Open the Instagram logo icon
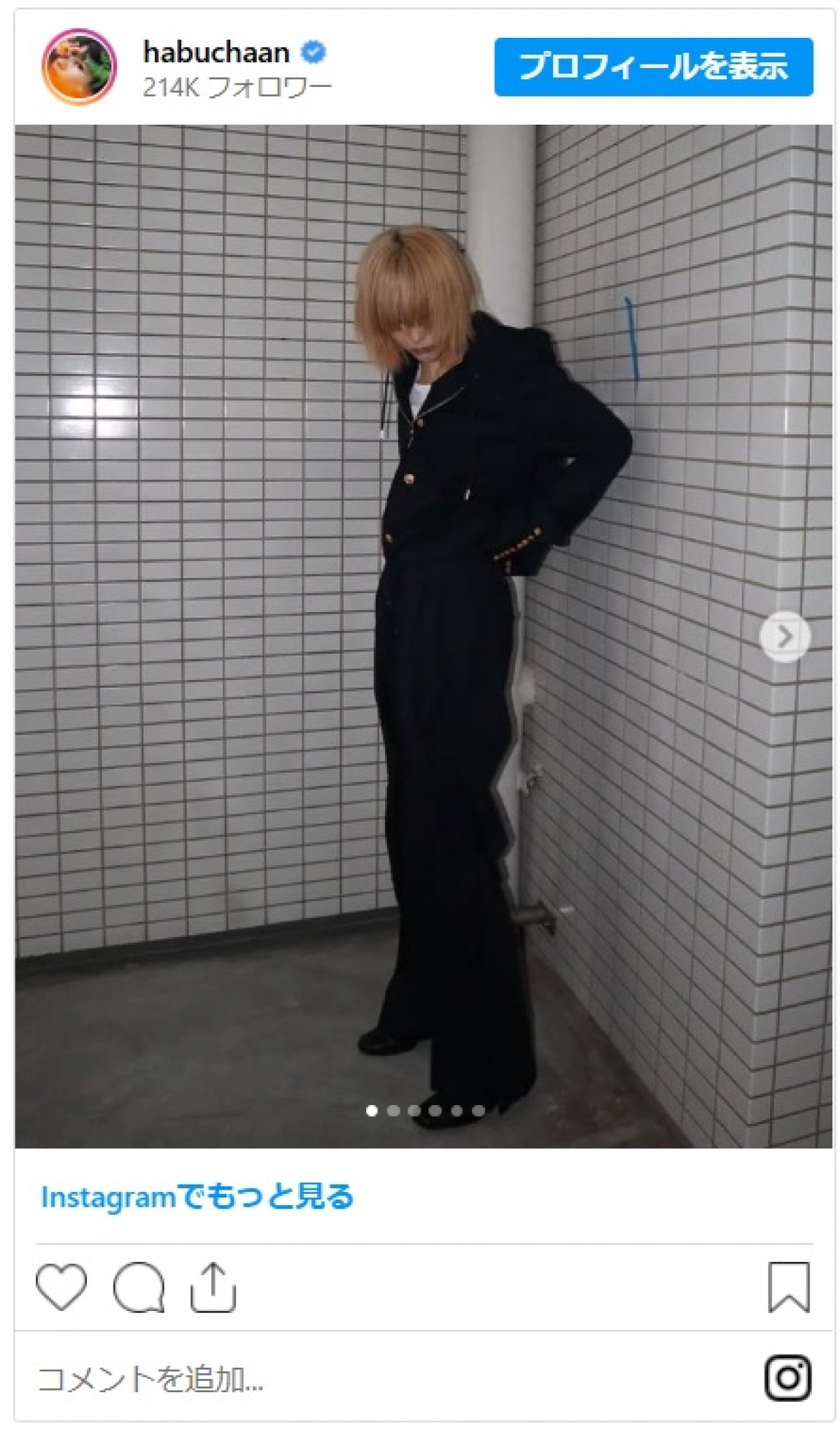The width and height of the screenshot is (840, 1430). tap(788, 1378)
